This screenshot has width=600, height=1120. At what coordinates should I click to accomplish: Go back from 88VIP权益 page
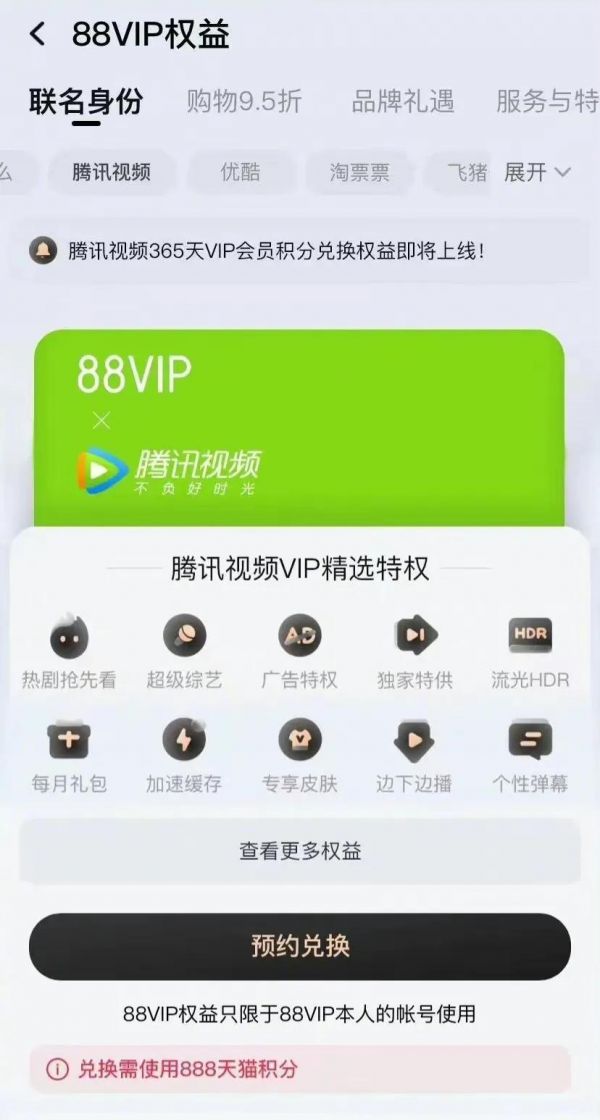[x=37, y=35]
